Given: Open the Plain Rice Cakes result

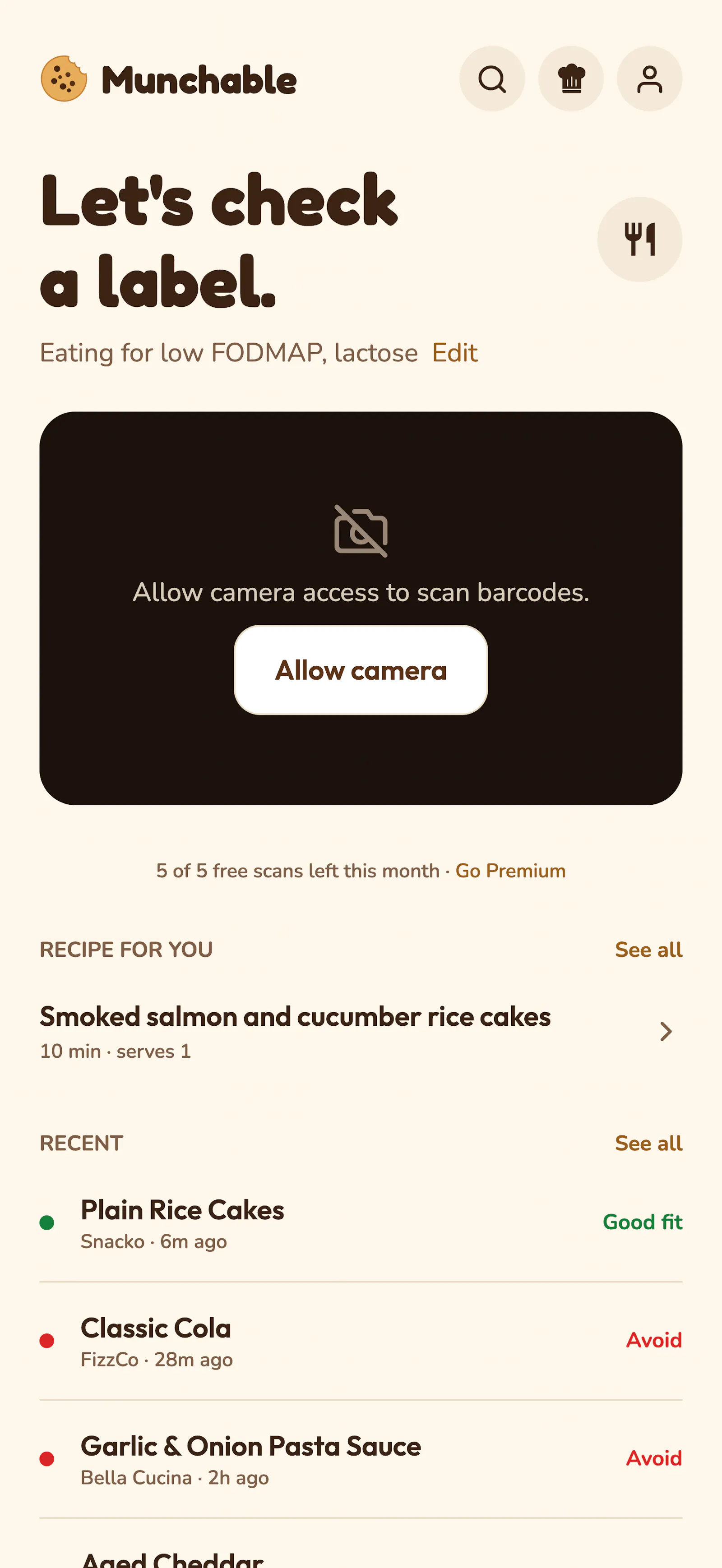Looking at the screenshot, I should pyautogui.click(x=361, y=1223).
